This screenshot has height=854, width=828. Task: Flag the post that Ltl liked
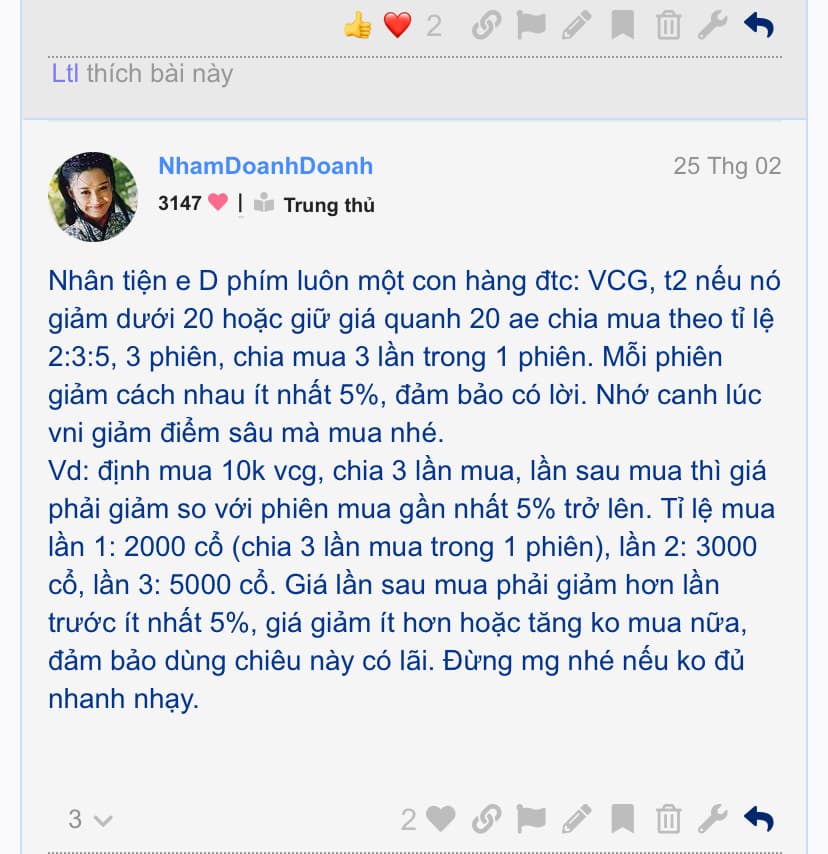click(x=531, y=25)
